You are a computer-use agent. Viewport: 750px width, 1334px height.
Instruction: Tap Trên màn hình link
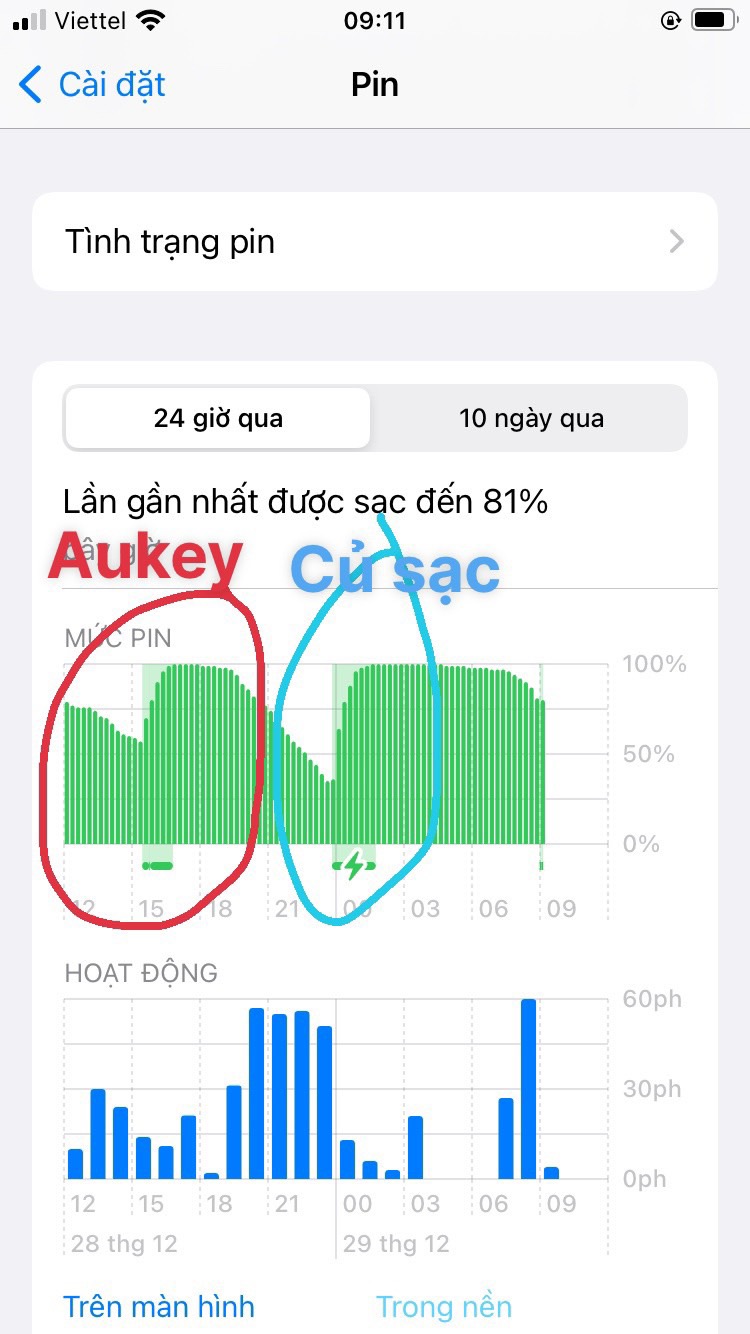(x=159, y=1306)
